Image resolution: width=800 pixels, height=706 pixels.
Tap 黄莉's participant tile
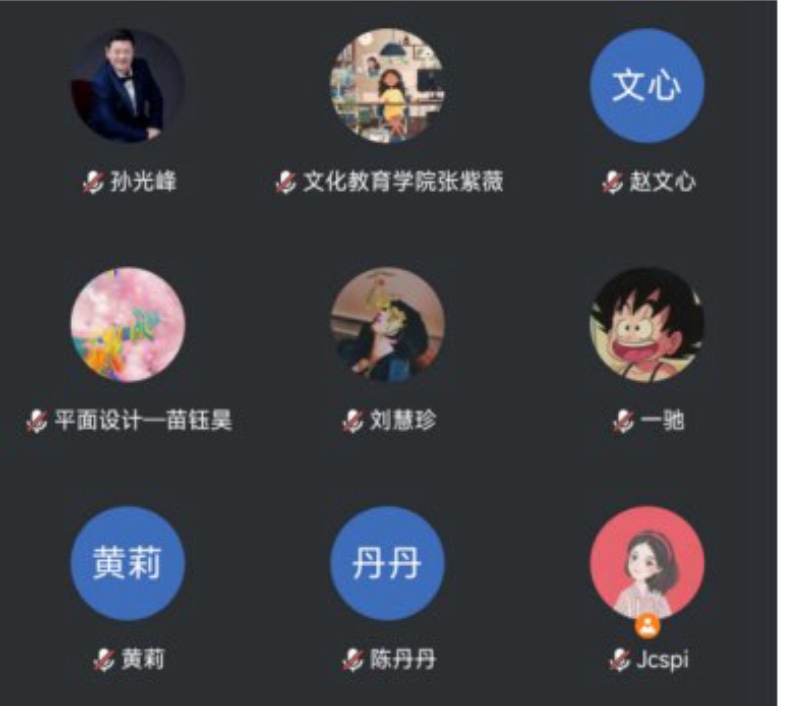tap(127, 563)
